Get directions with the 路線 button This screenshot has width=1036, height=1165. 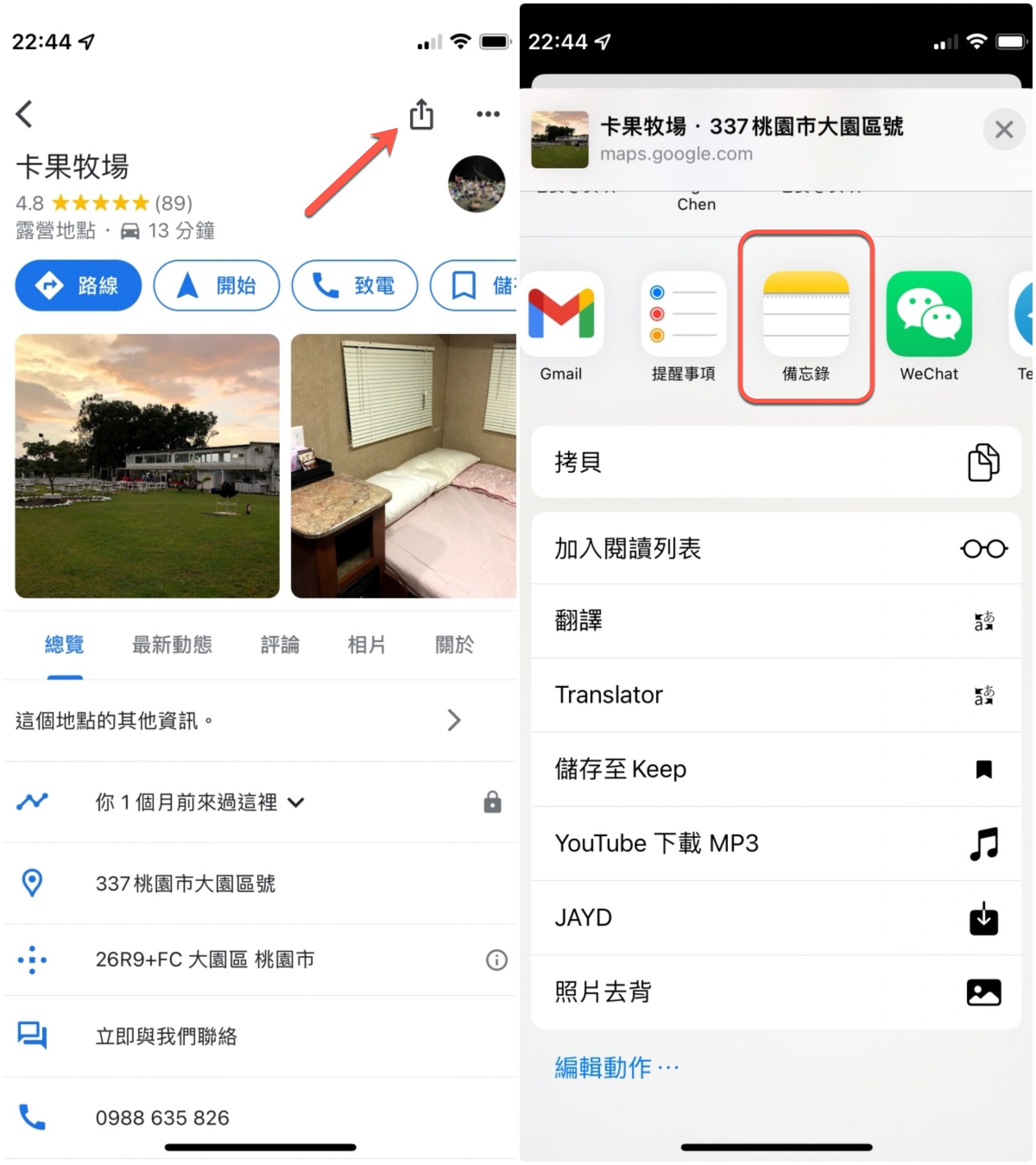[78, 285]
